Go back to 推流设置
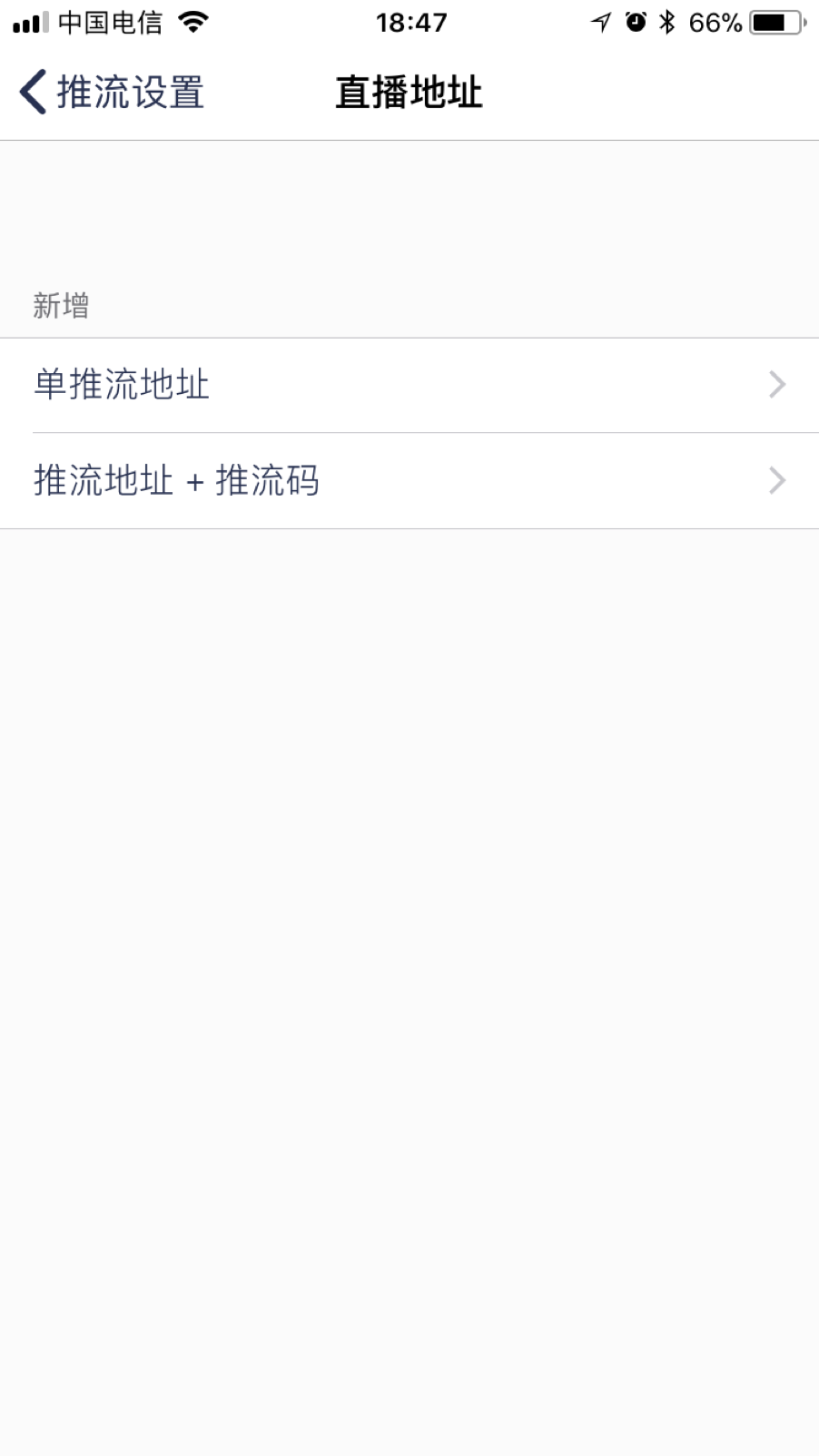Viewport: 819px width, 1456px height. (x=112, y=93)
